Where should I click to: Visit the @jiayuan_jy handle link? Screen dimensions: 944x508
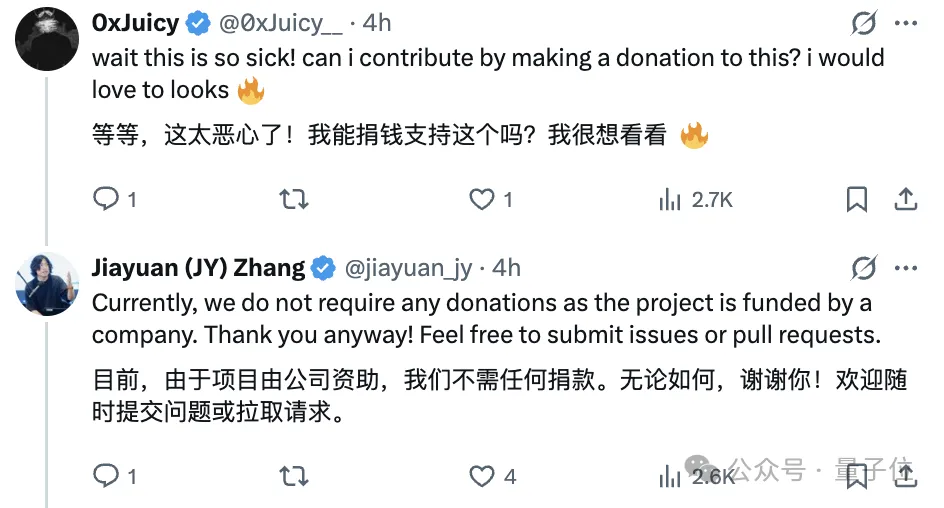coord(408,268)
